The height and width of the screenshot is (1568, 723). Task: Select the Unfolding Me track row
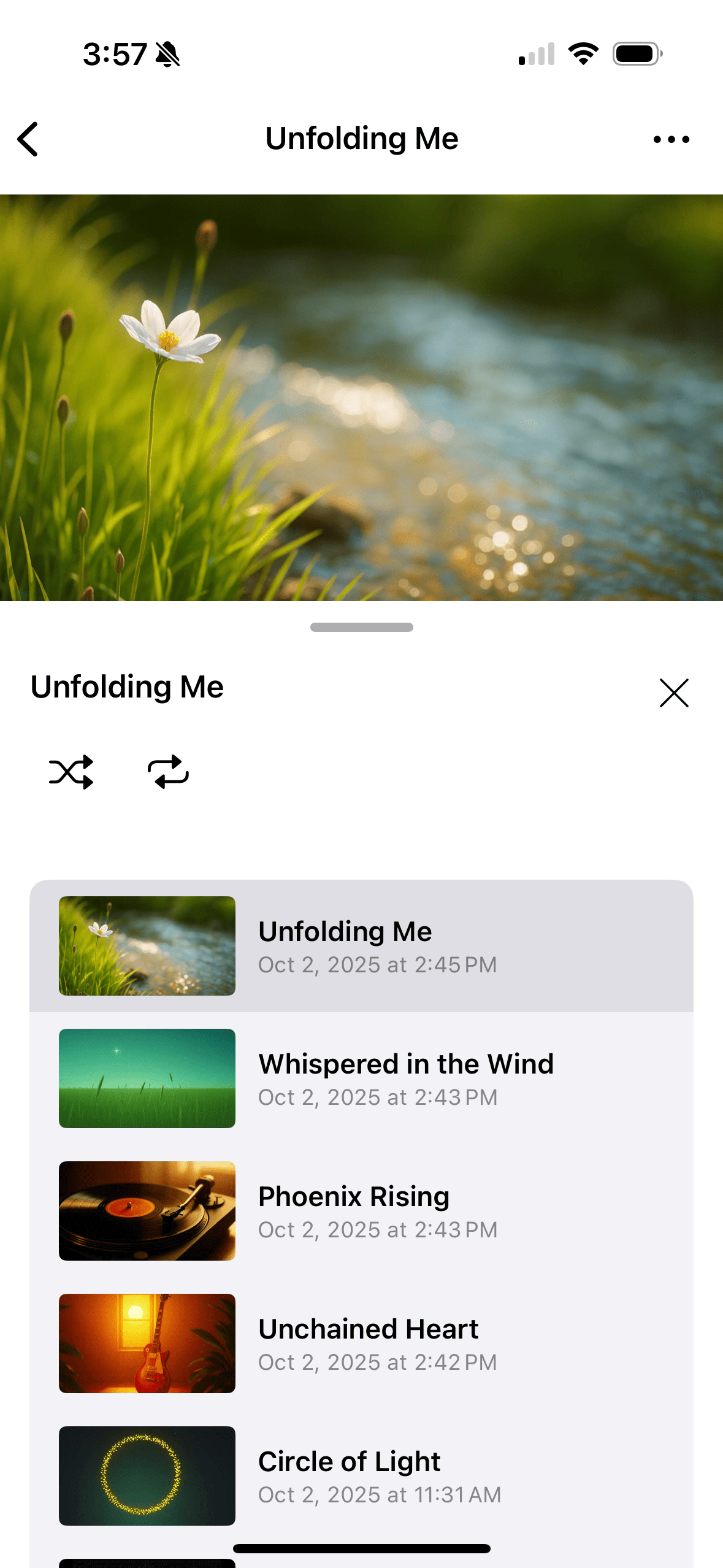click(361, 946)
